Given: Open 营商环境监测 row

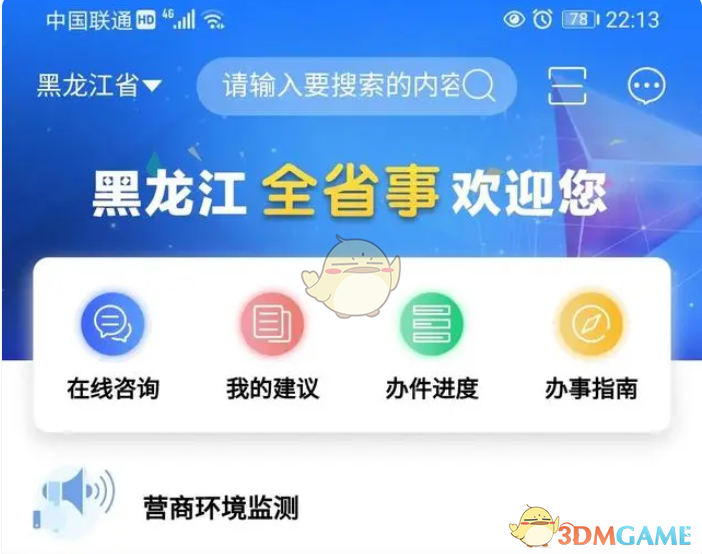Looking at the screenshot, I should coord(221,508).
